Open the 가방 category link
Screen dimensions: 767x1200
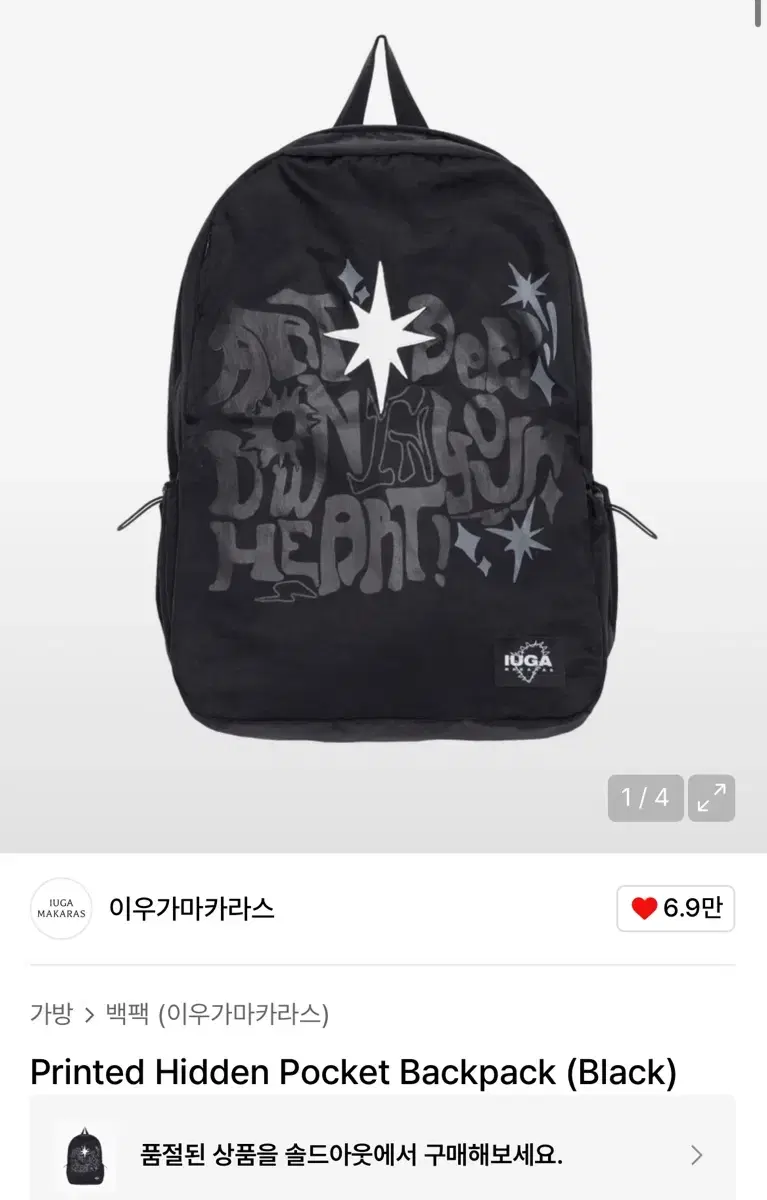pyautogui.click(x=50, y=1012)
